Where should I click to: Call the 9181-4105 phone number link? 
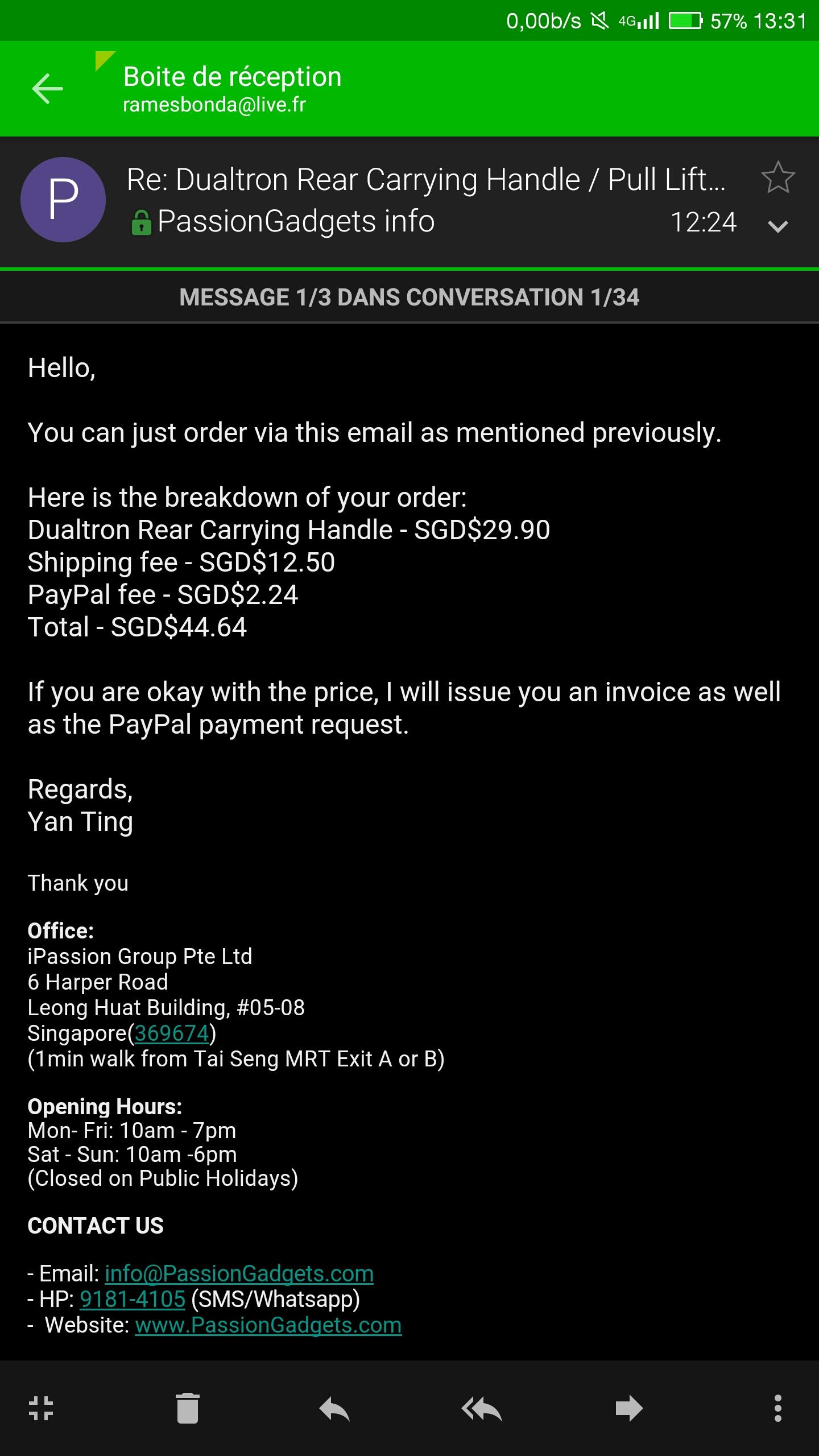coord(133,1299)
